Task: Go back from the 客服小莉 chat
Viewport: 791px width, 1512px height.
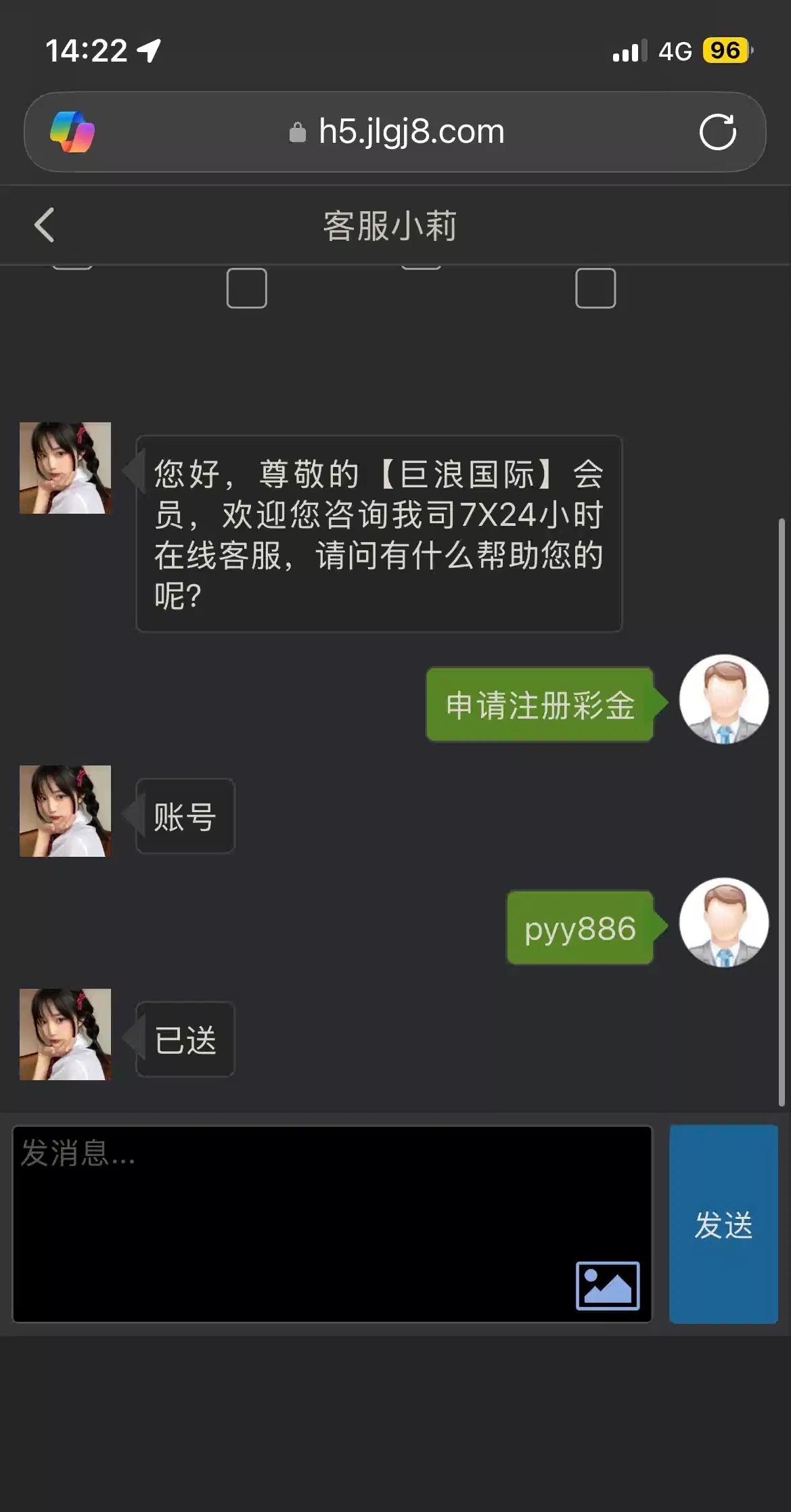Action: click(45, 225)
